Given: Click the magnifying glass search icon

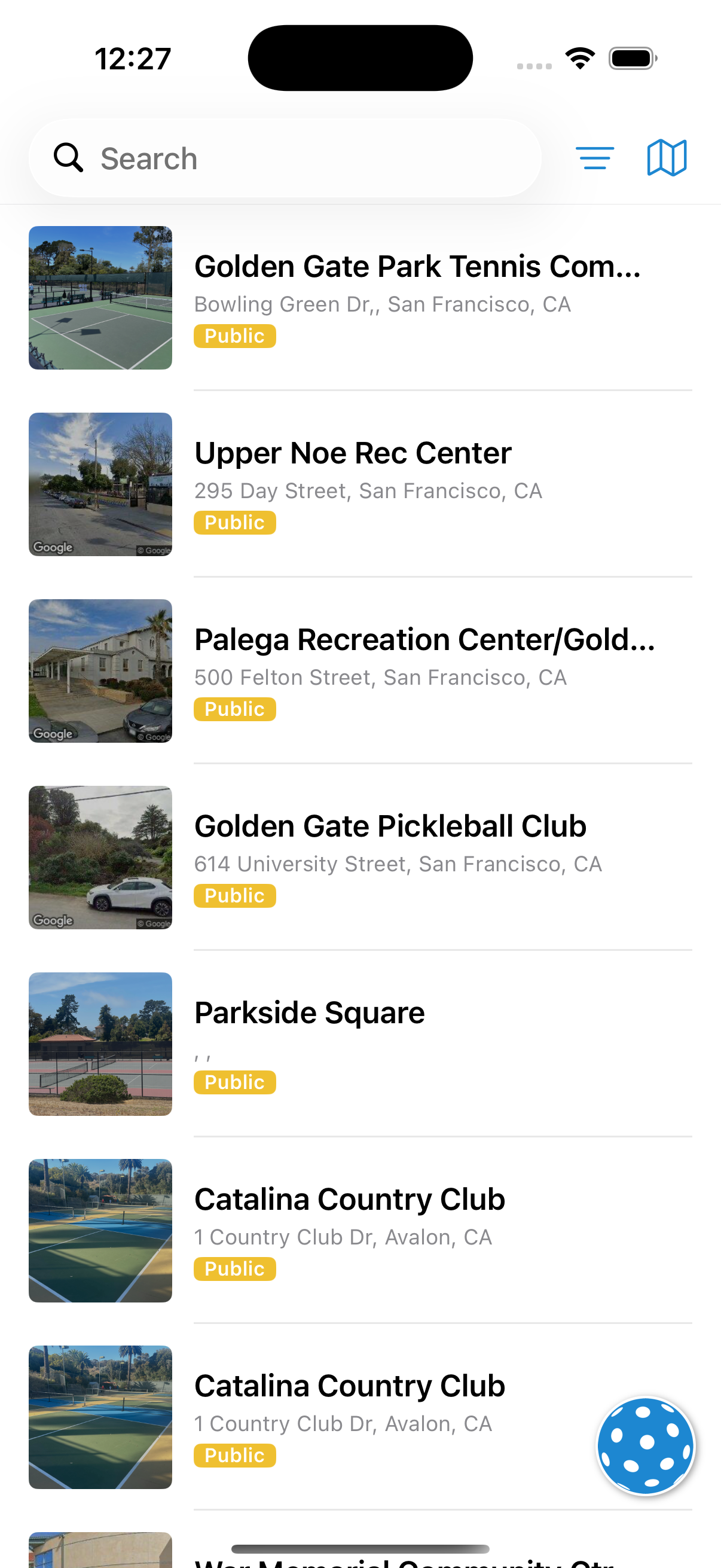Looking at the screenshot, I should coord(69,158).
